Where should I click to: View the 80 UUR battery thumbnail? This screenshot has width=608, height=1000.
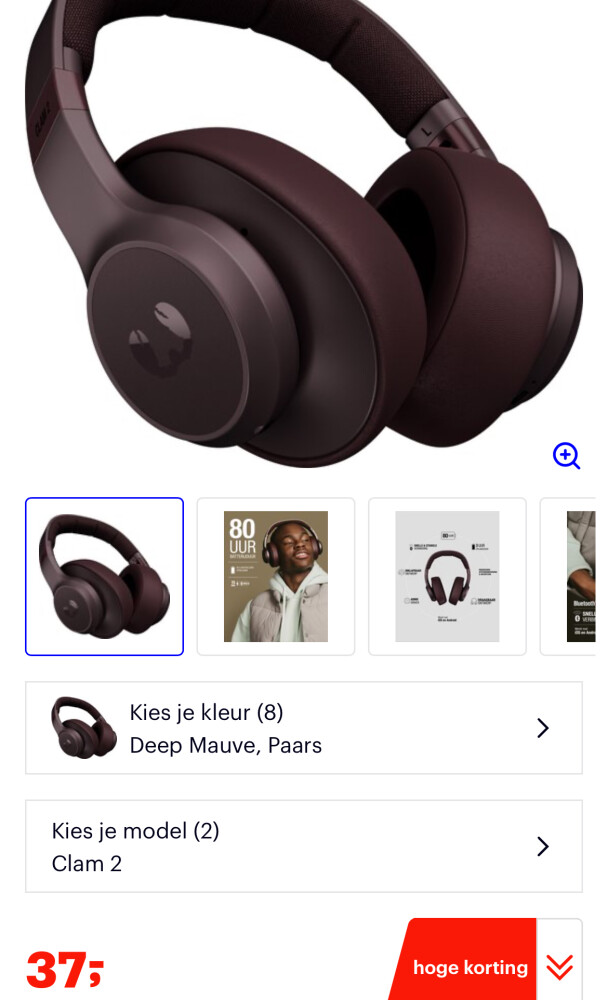point(276,576)
